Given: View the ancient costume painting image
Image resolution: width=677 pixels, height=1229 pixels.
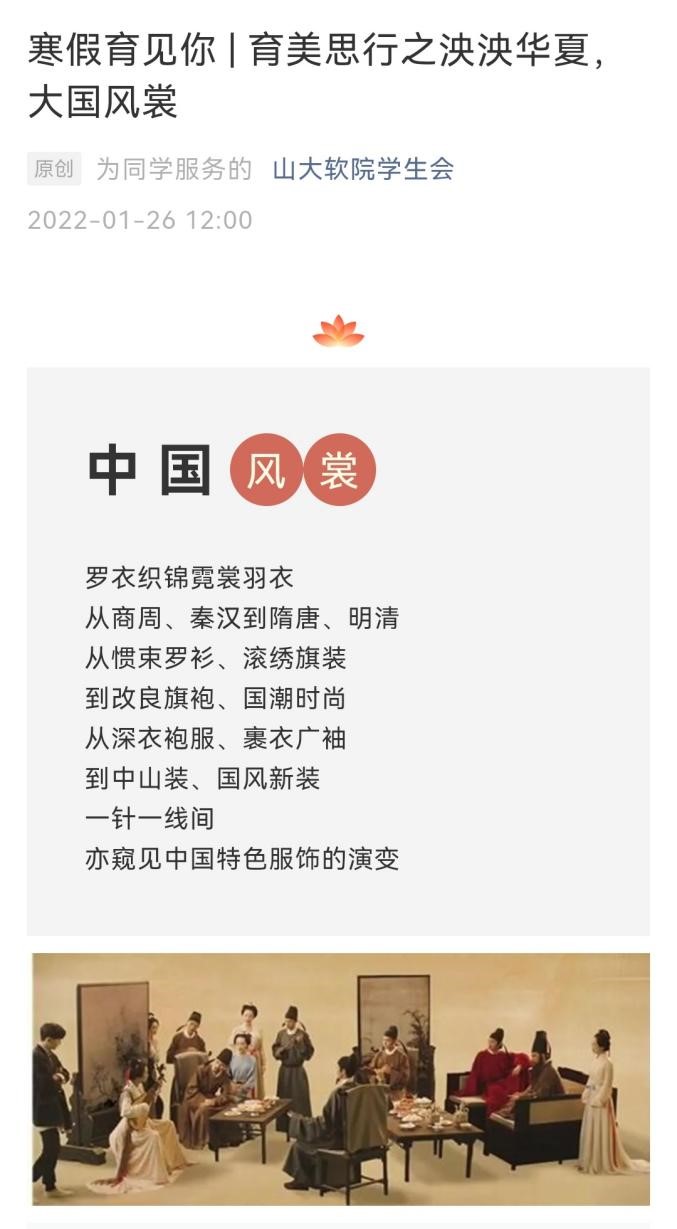Looking at the screenshot, I should click(339, 1078).
